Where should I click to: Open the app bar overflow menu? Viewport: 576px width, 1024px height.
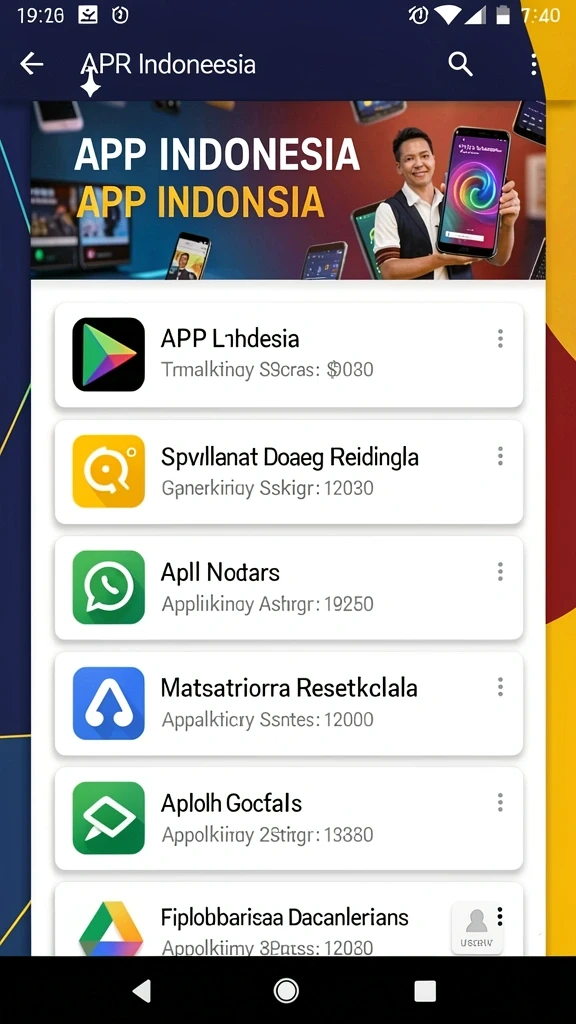(x=534, y=64)
